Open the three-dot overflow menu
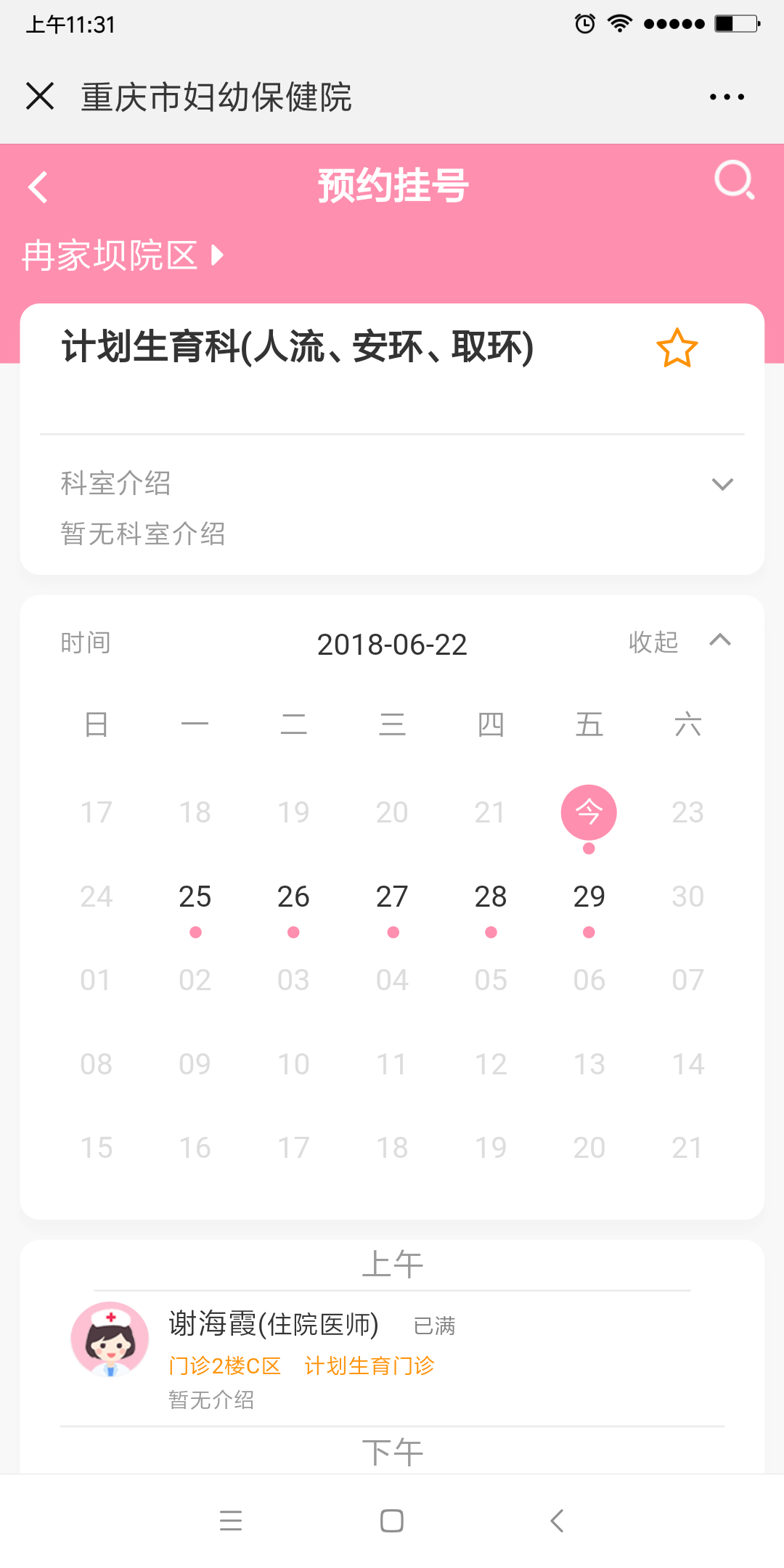Image resolution: width=784 pixels, height=1568 pixels. tap(727, 97)
